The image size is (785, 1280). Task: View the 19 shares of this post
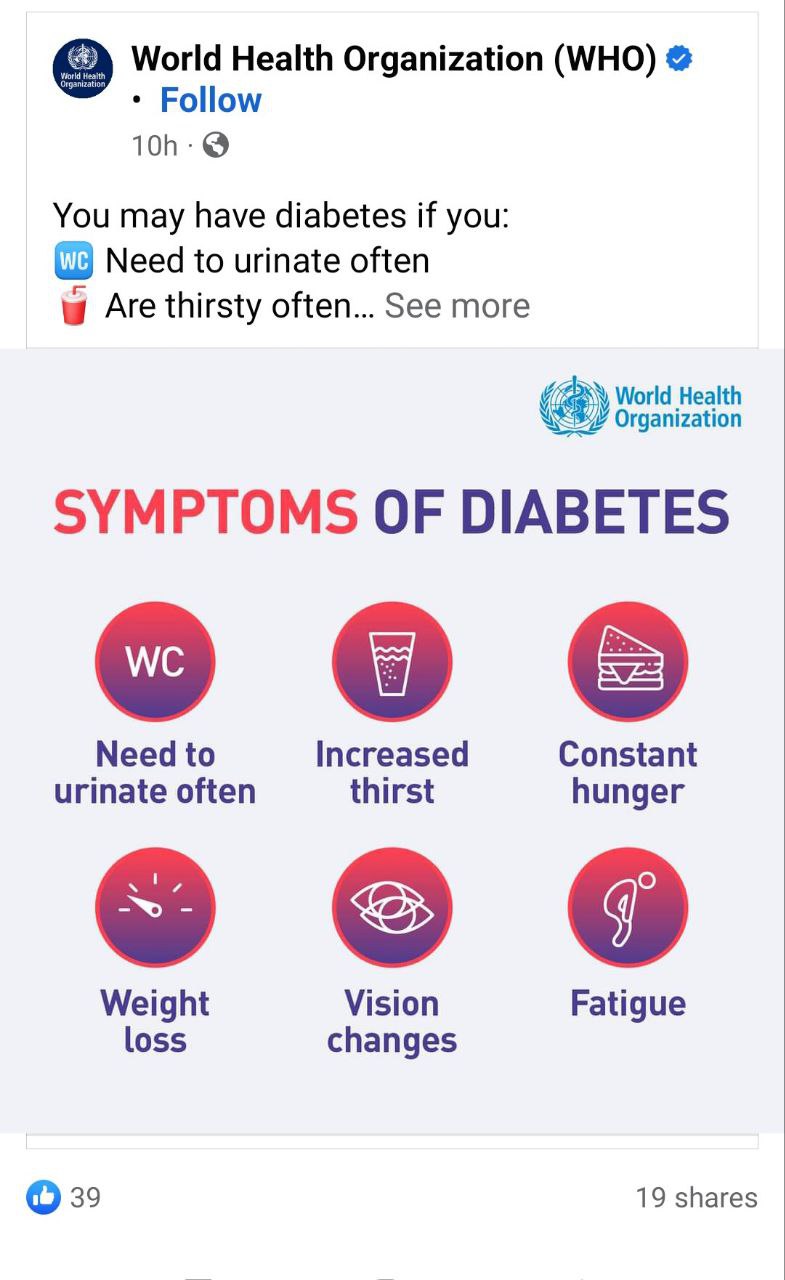696,1197
